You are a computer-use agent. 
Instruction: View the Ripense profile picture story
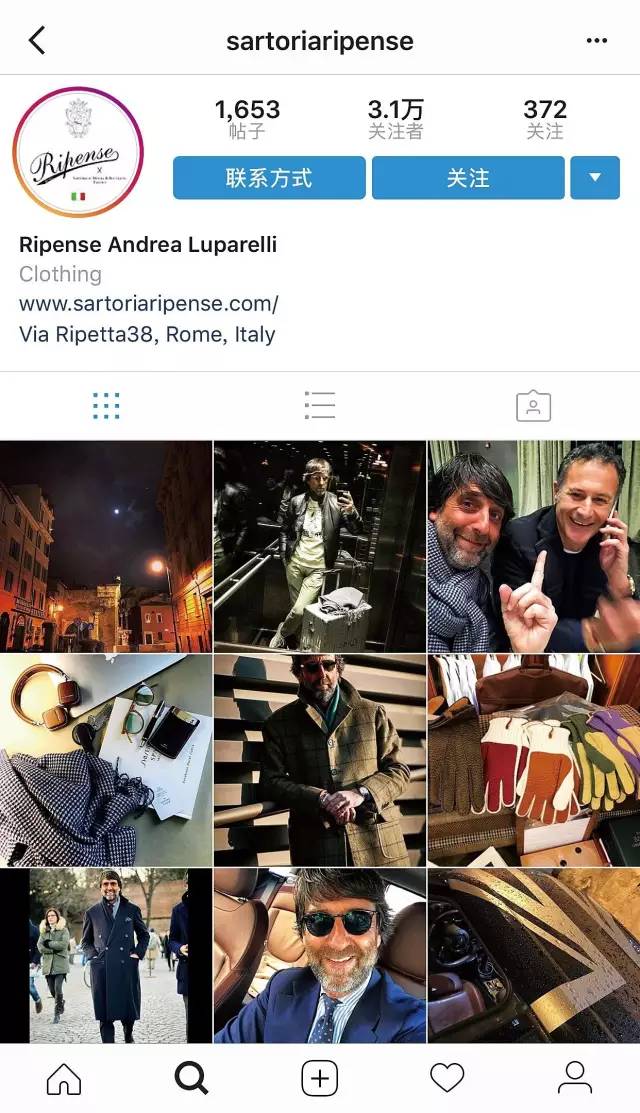pos(78,152)
